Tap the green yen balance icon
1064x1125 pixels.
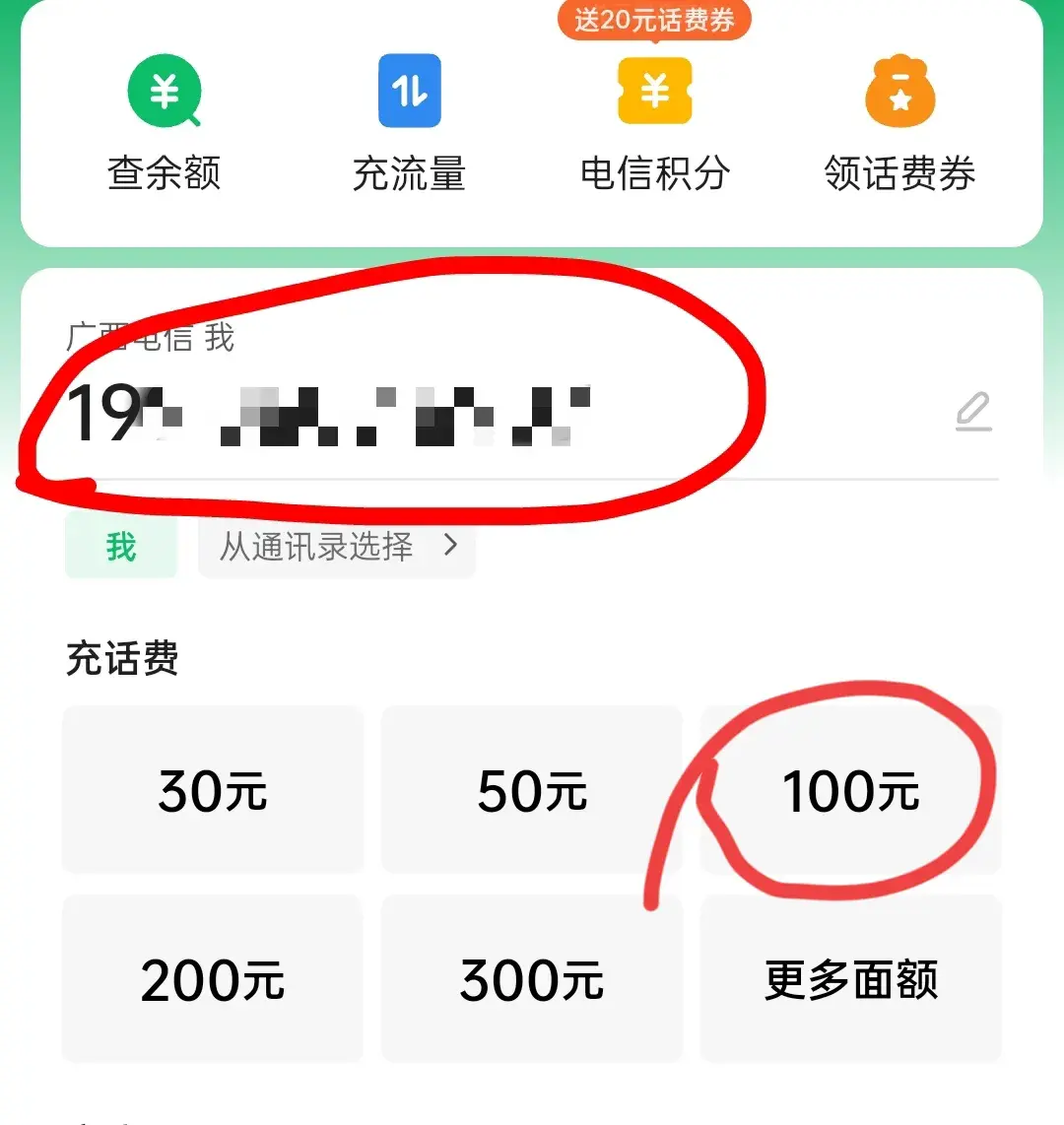click(165, 89)
